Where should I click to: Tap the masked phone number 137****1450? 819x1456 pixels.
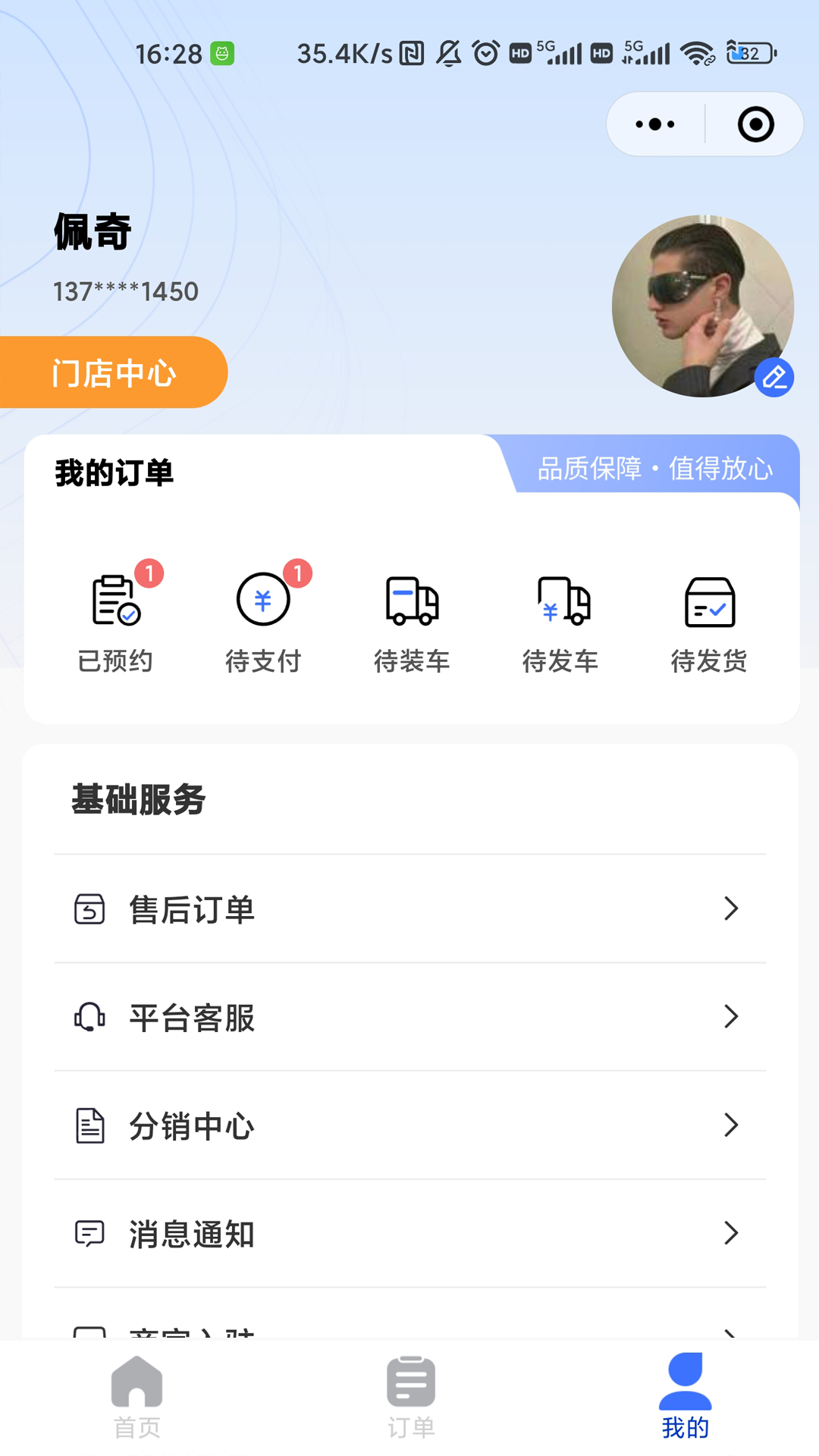coord(124,290)
